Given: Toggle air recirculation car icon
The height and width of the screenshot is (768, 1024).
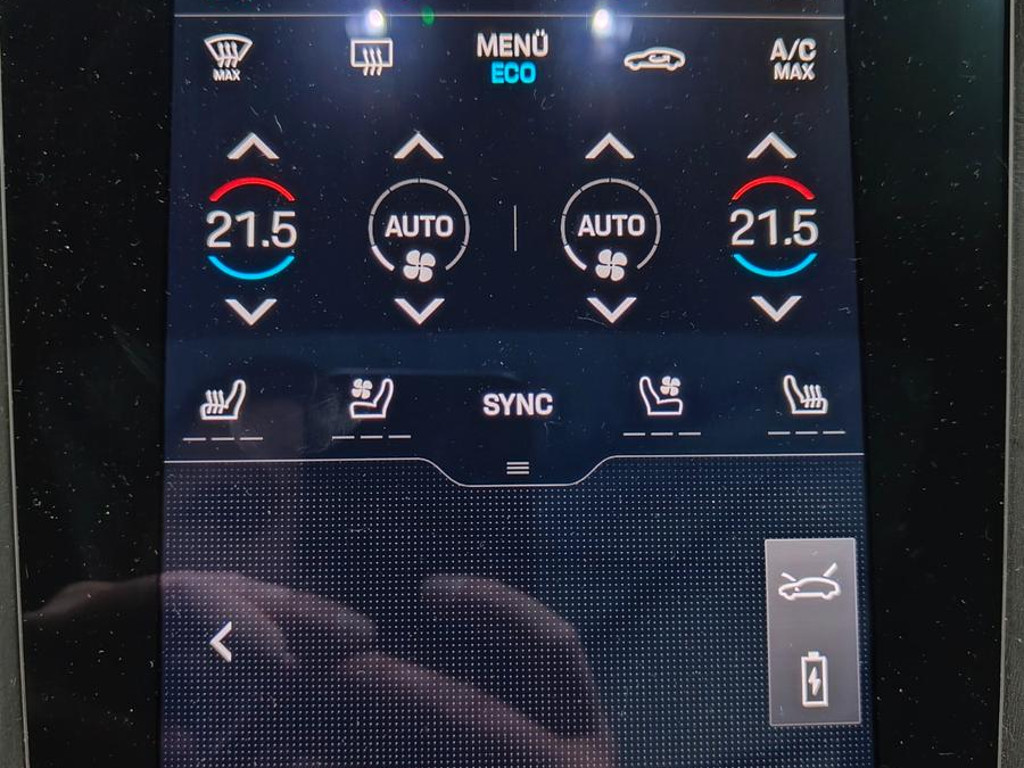Looking at the screenshot, I should pos(654,59).
